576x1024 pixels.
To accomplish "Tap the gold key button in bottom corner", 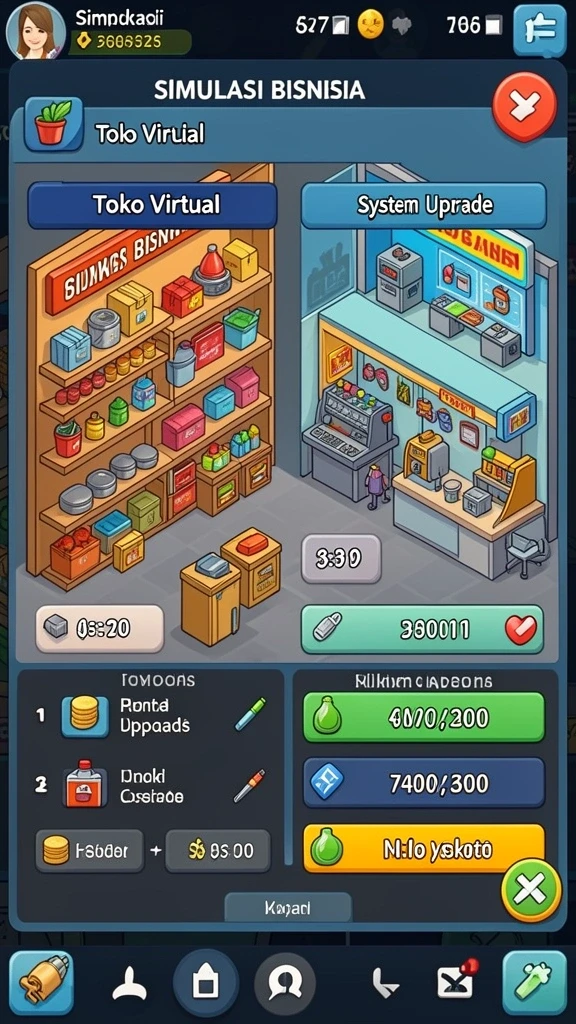I will point(41,982).
